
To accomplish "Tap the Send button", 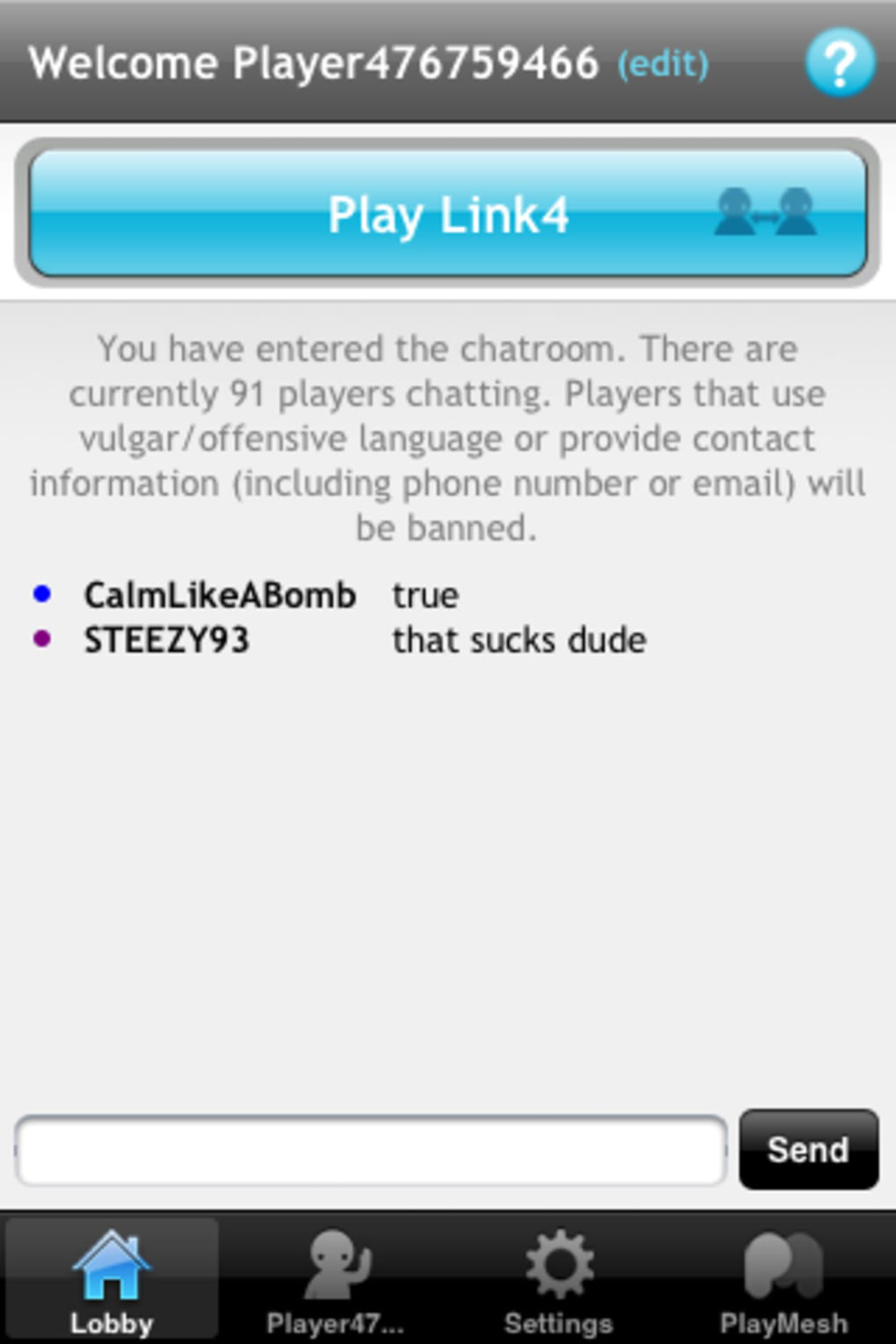I will click(x=808, y=1149).
